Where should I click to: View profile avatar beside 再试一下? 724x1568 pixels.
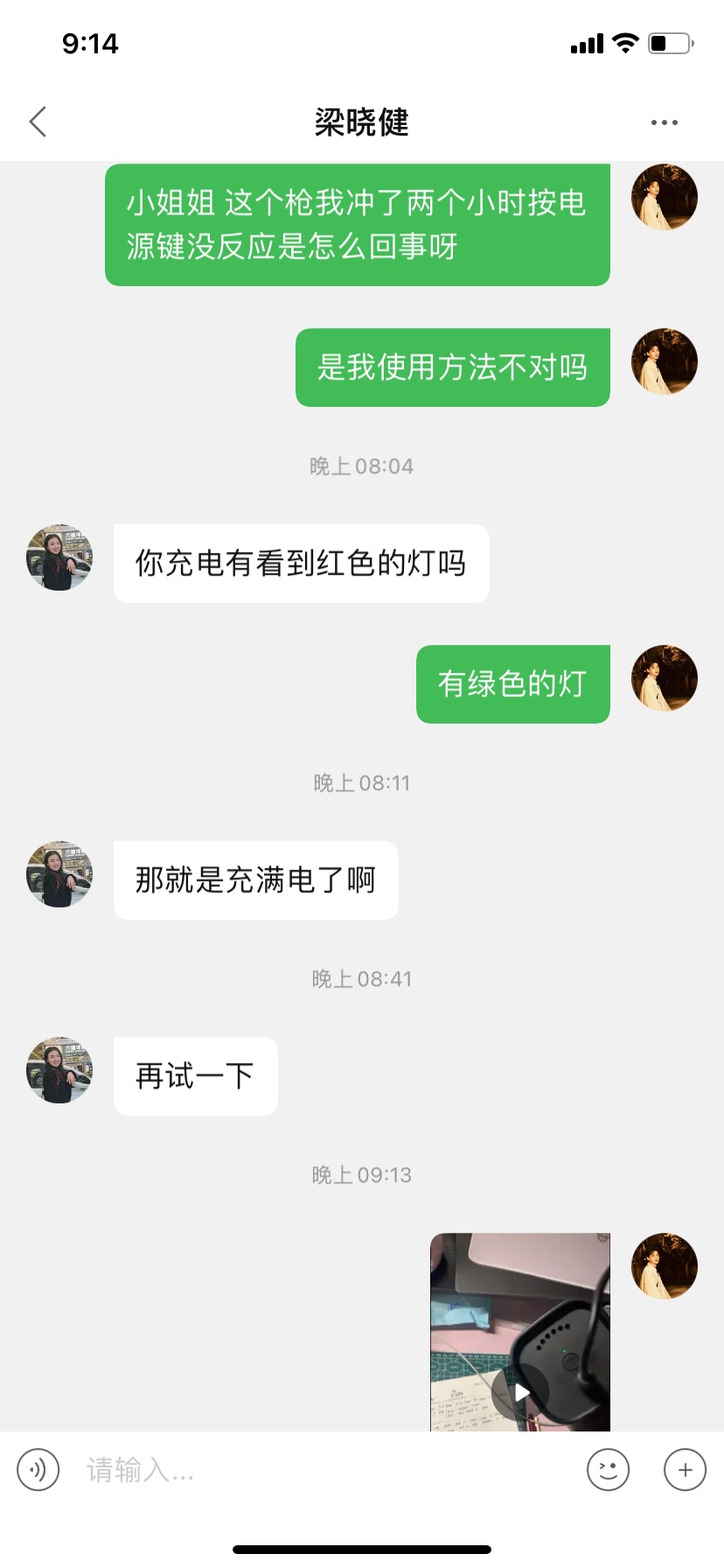(x=59, y=1070)
